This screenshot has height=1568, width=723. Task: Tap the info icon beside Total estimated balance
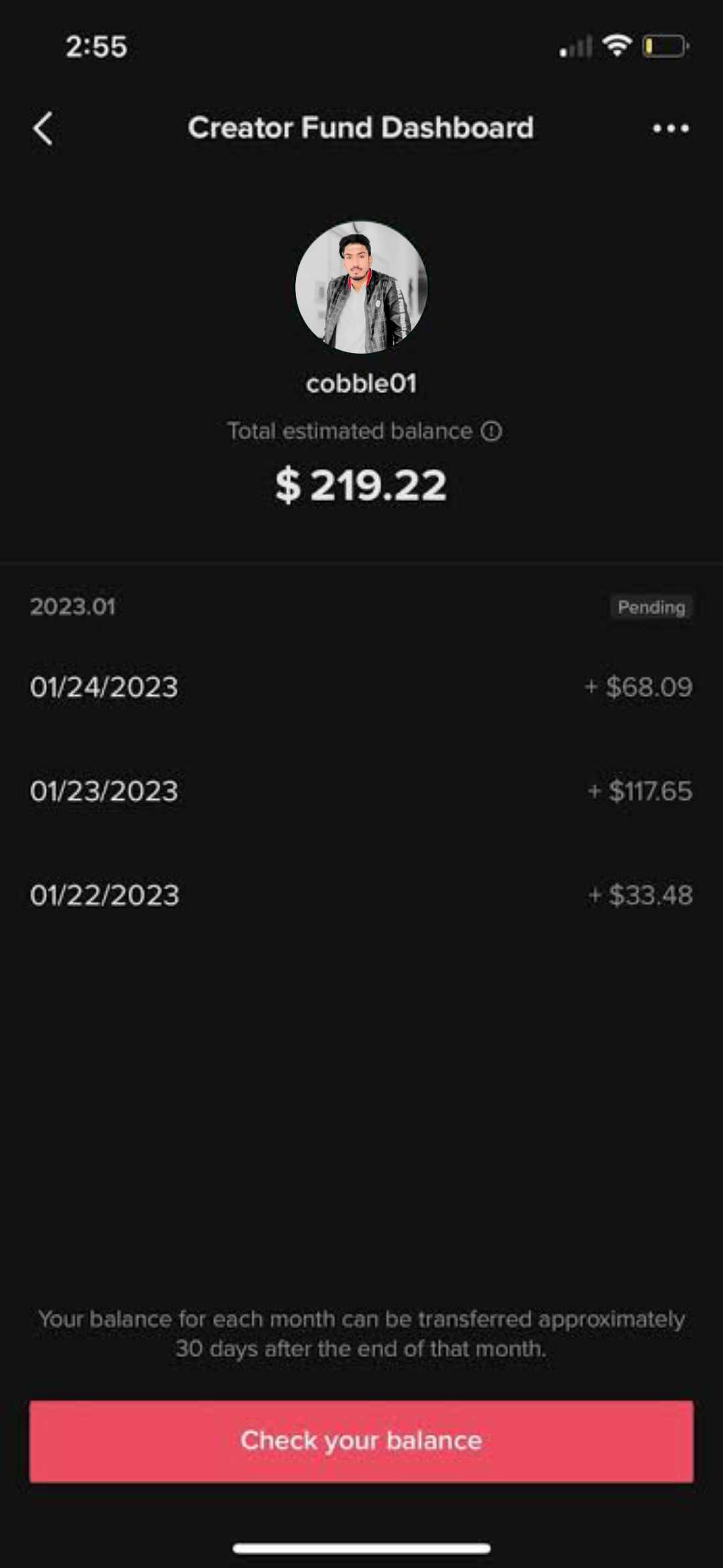click(x=491, y=431)
